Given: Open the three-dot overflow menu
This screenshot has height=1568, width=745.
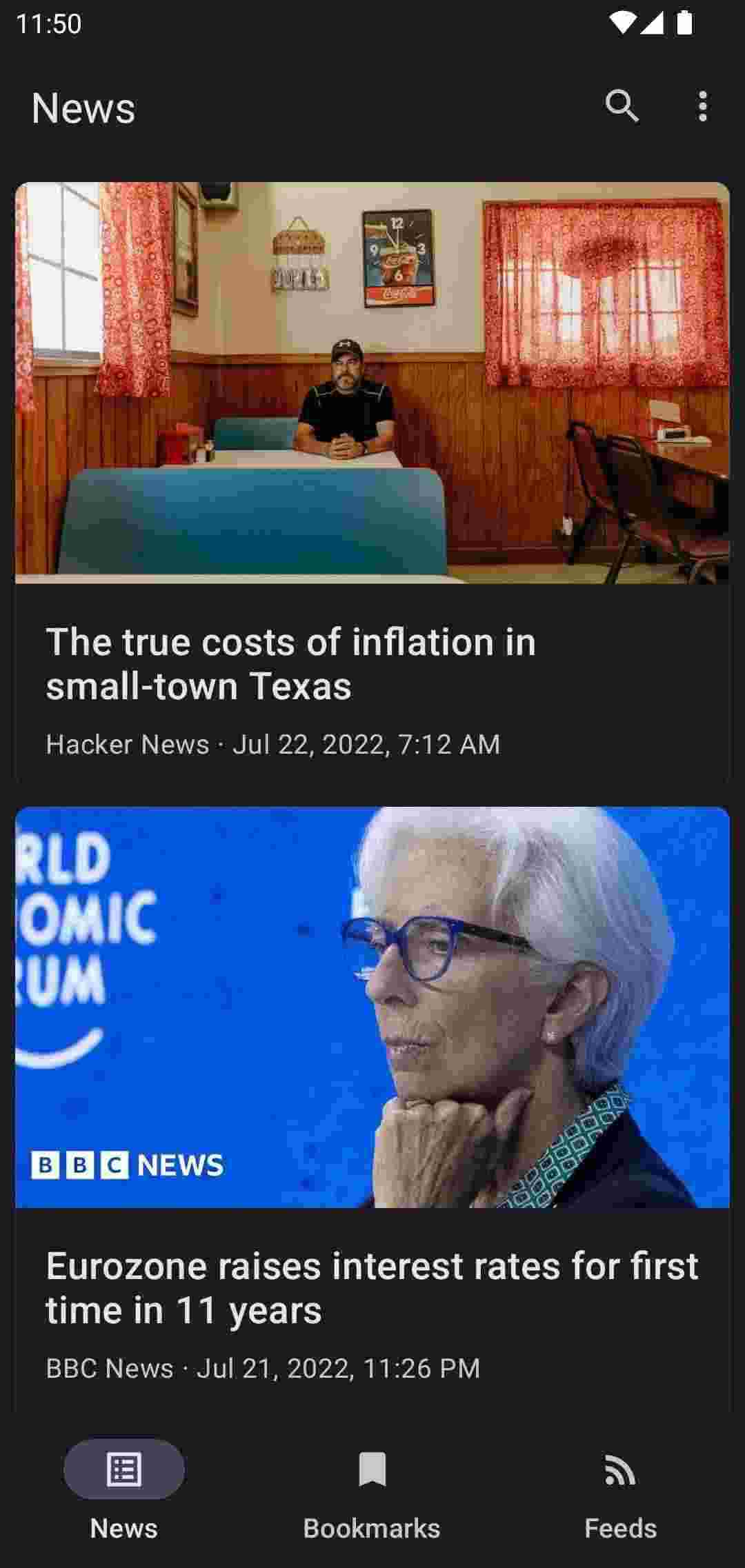Looking at the screenshot, I should tap(702, 108).
